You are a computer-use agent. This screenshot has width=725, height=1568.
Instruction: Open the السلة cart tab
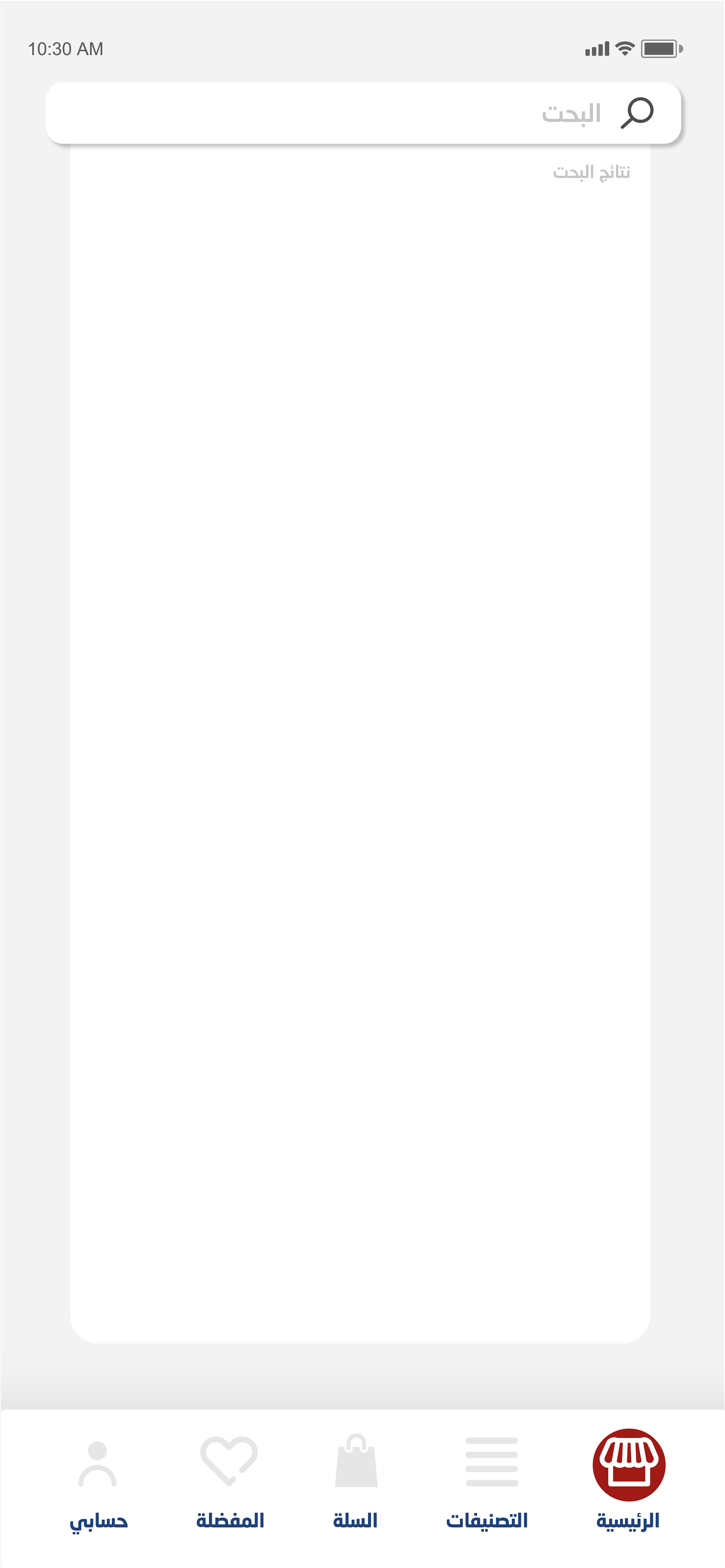[356, 1480]
